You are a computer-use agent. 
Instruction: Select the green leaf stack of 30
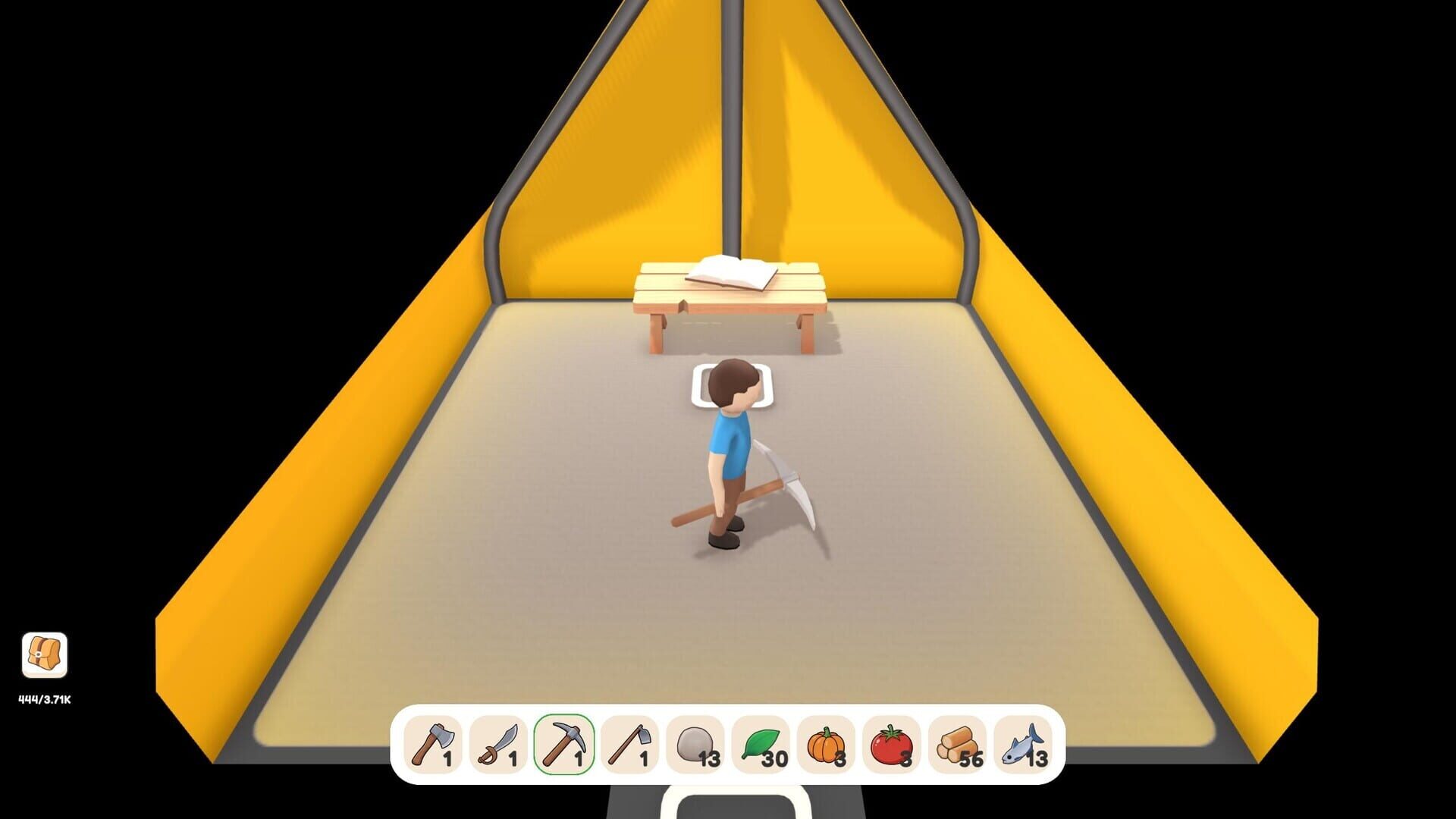761,745
